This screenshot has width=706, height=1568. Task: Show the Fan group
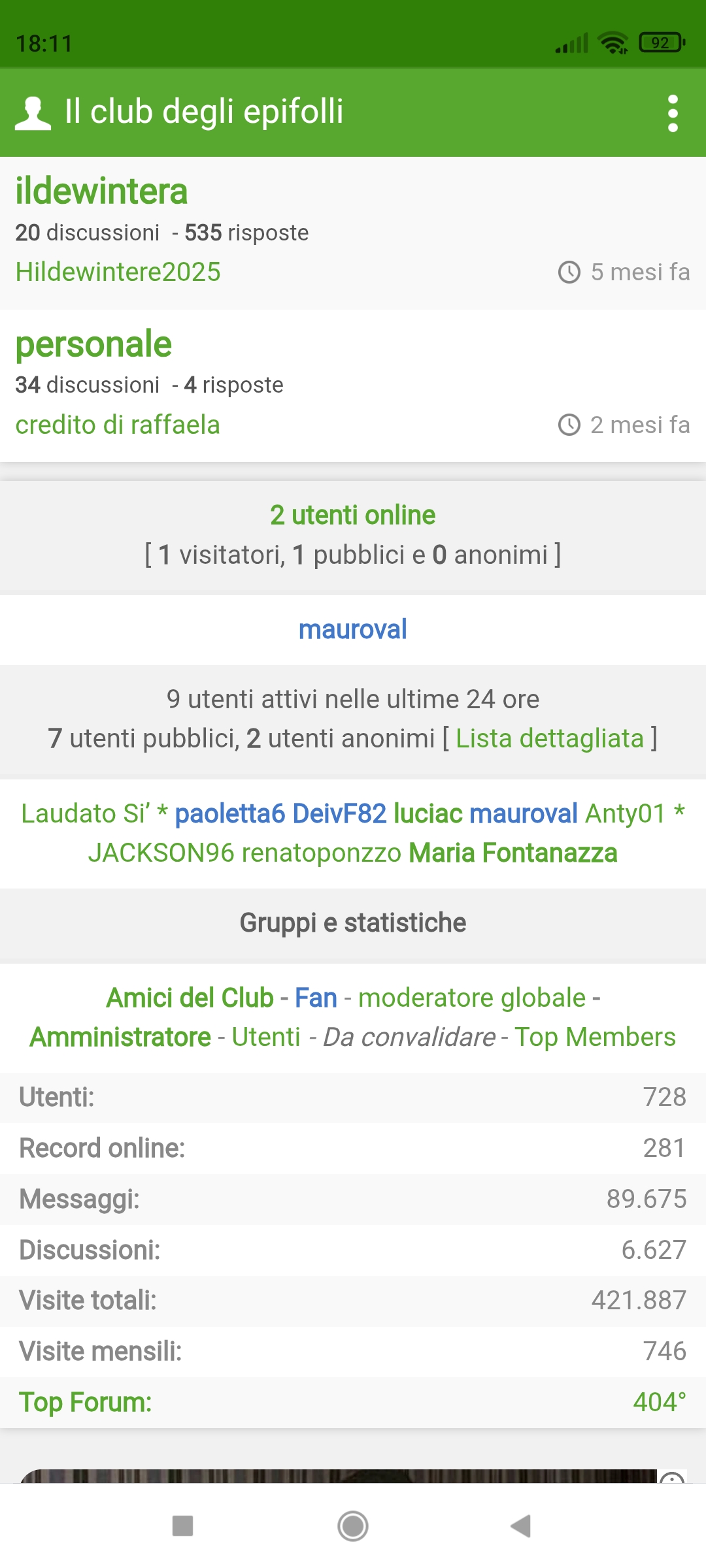coord(316,998)
